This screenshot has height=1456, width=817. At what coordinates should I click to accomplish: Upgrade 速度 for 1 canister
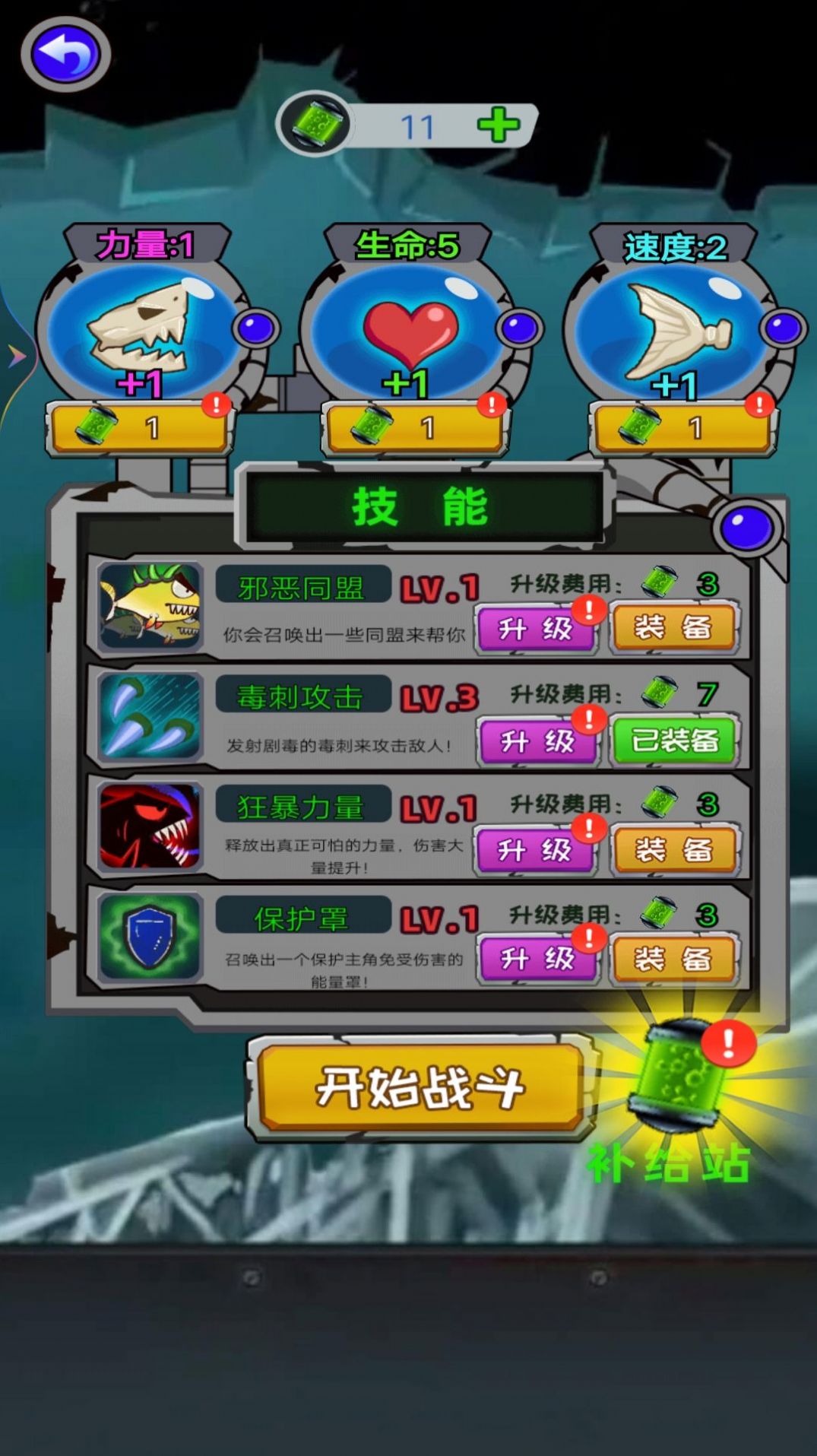click(682, 428)
